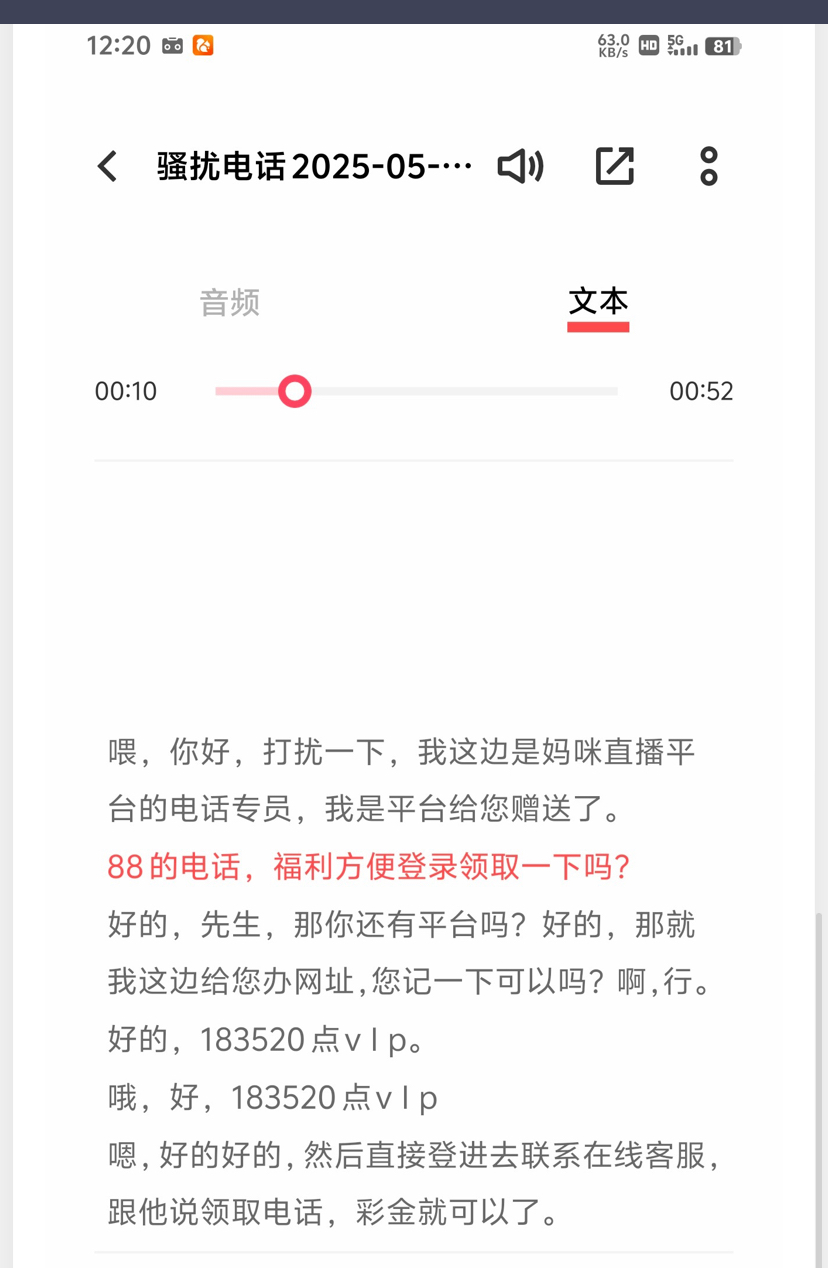Image resolution: width=828 pixels, height=1268 pixels.
Task: Select the 文本 tab
Action: [598, 302]
